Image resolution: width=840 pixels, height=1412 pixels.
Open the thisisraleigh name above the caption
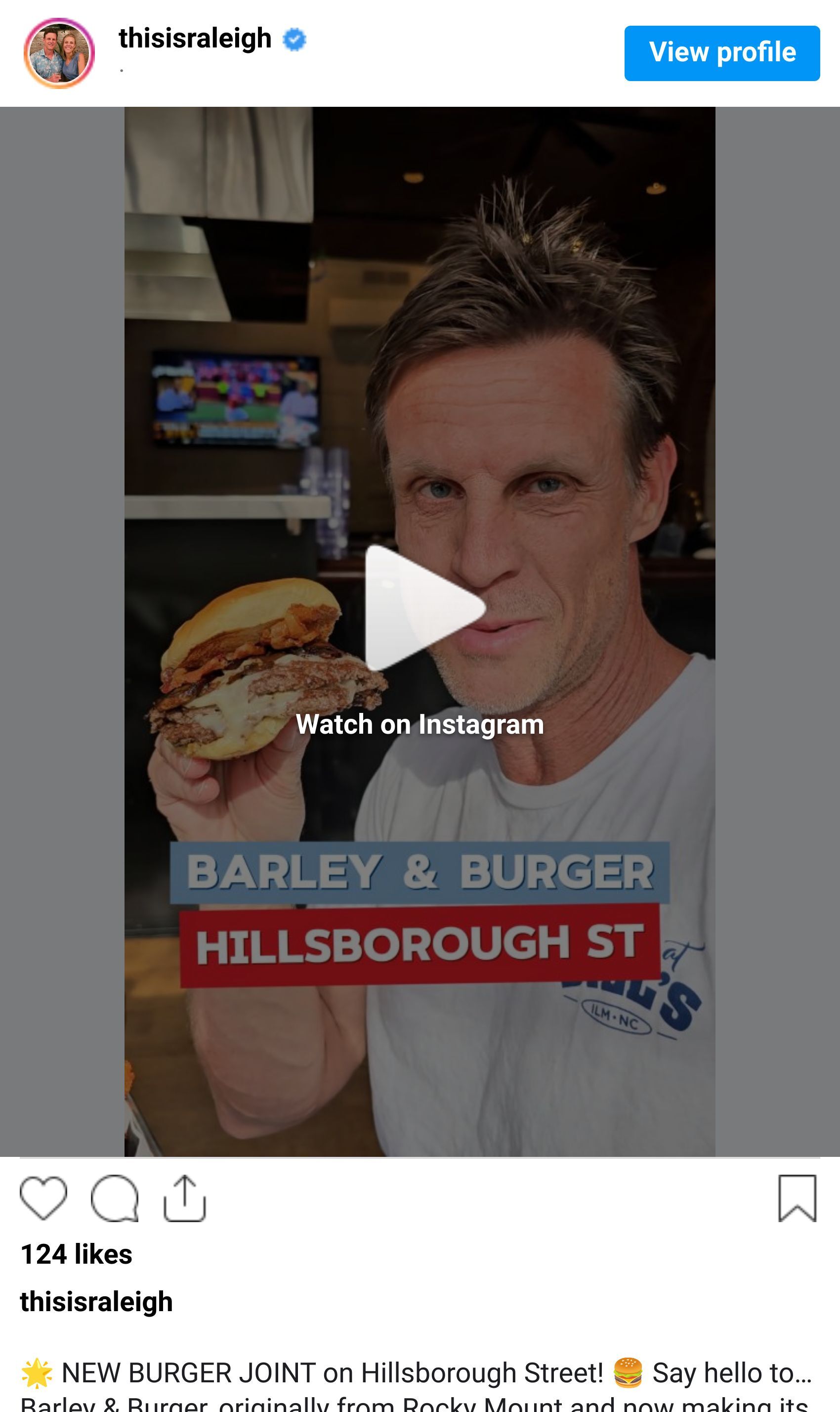point(96,1302)
